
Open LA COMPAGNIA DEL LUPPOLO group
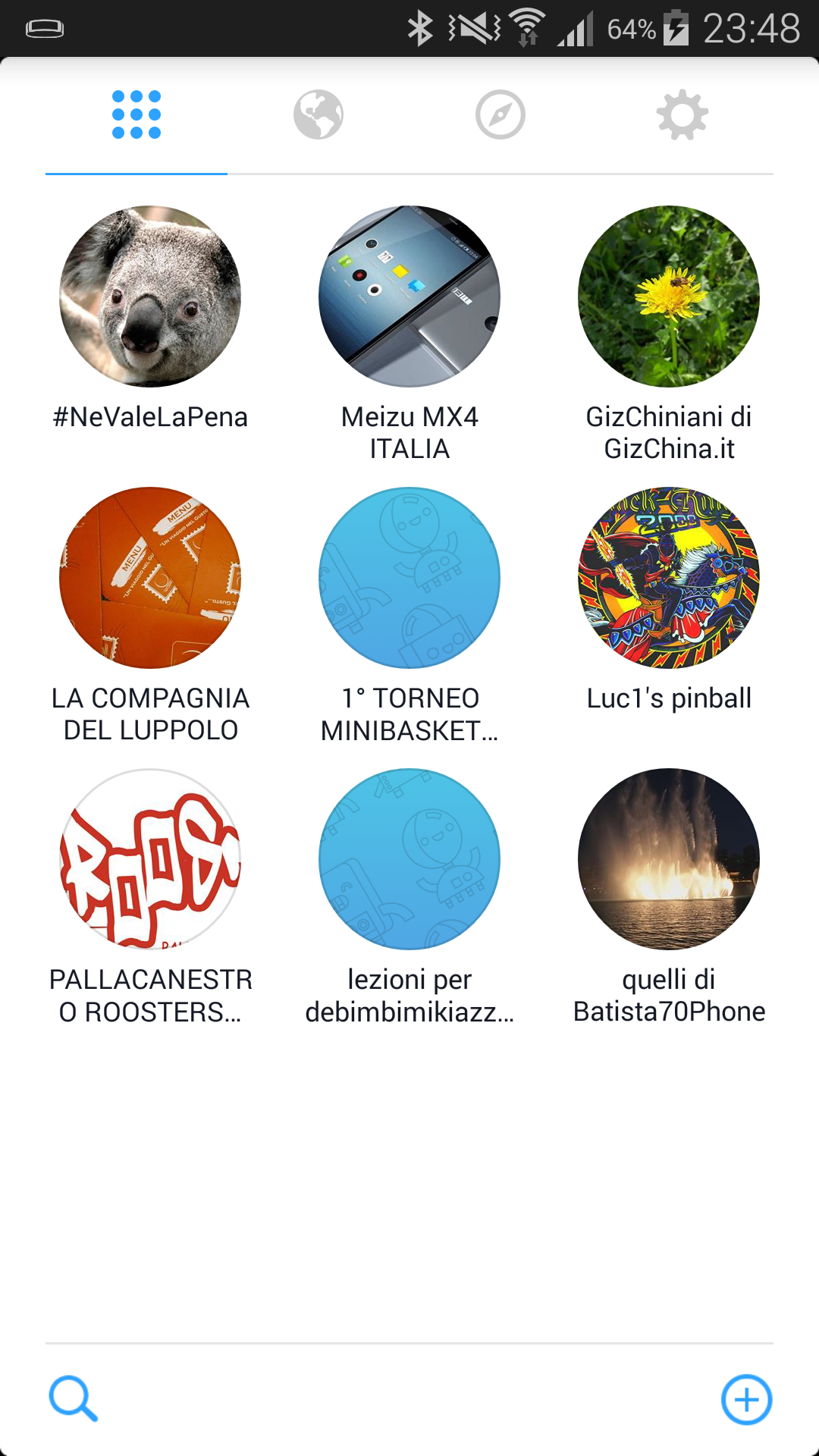[x=150, y=578]
